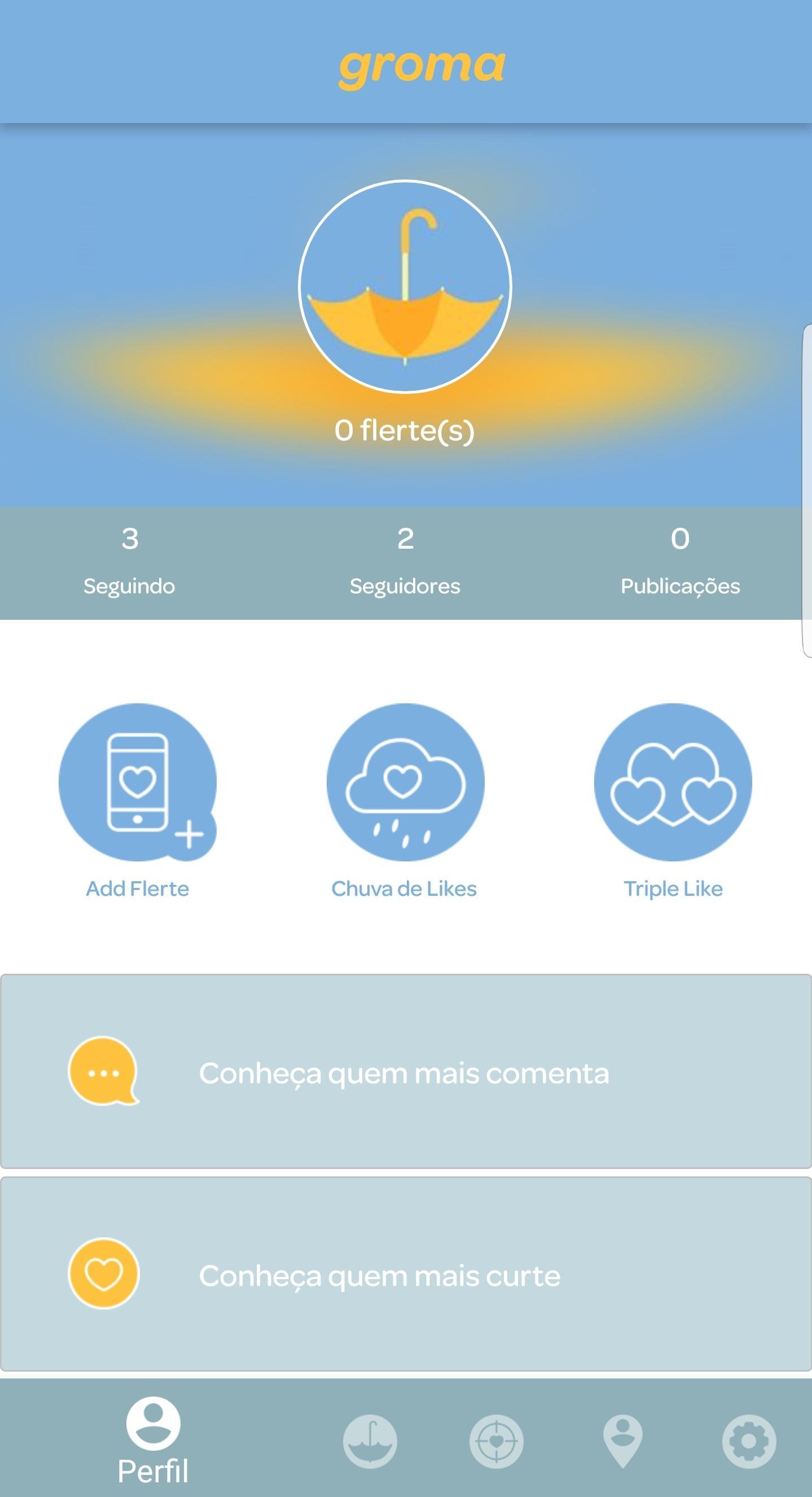The height and width of the screenshot is (1497, 812).
Task: Click the yellow chat bubble icon
Action: pyautogui.click(x=104, y=1073)
